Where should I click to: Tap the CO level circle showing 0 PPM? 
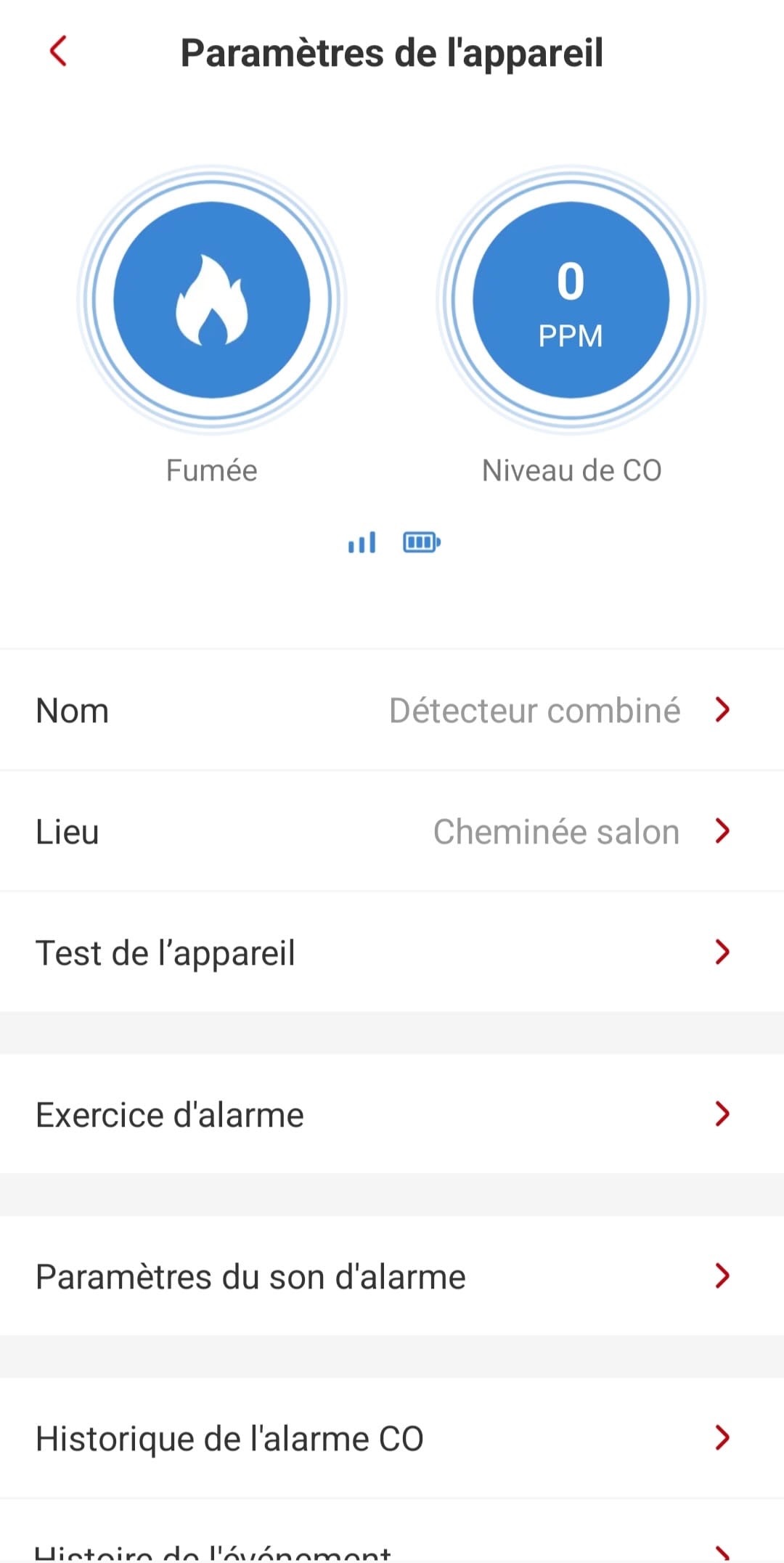pyautogui.click(x=571, y=300)
